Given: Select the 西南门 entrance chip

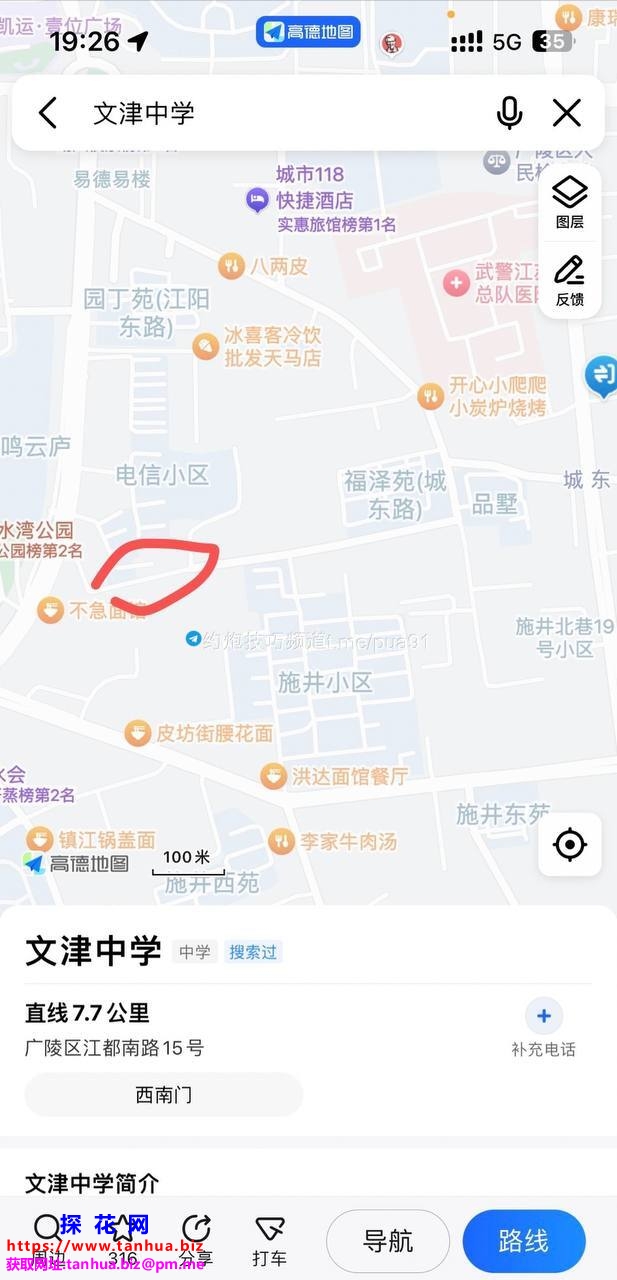Looking at the screenshot, I should pyautogui.click(x=163, y=1095).
